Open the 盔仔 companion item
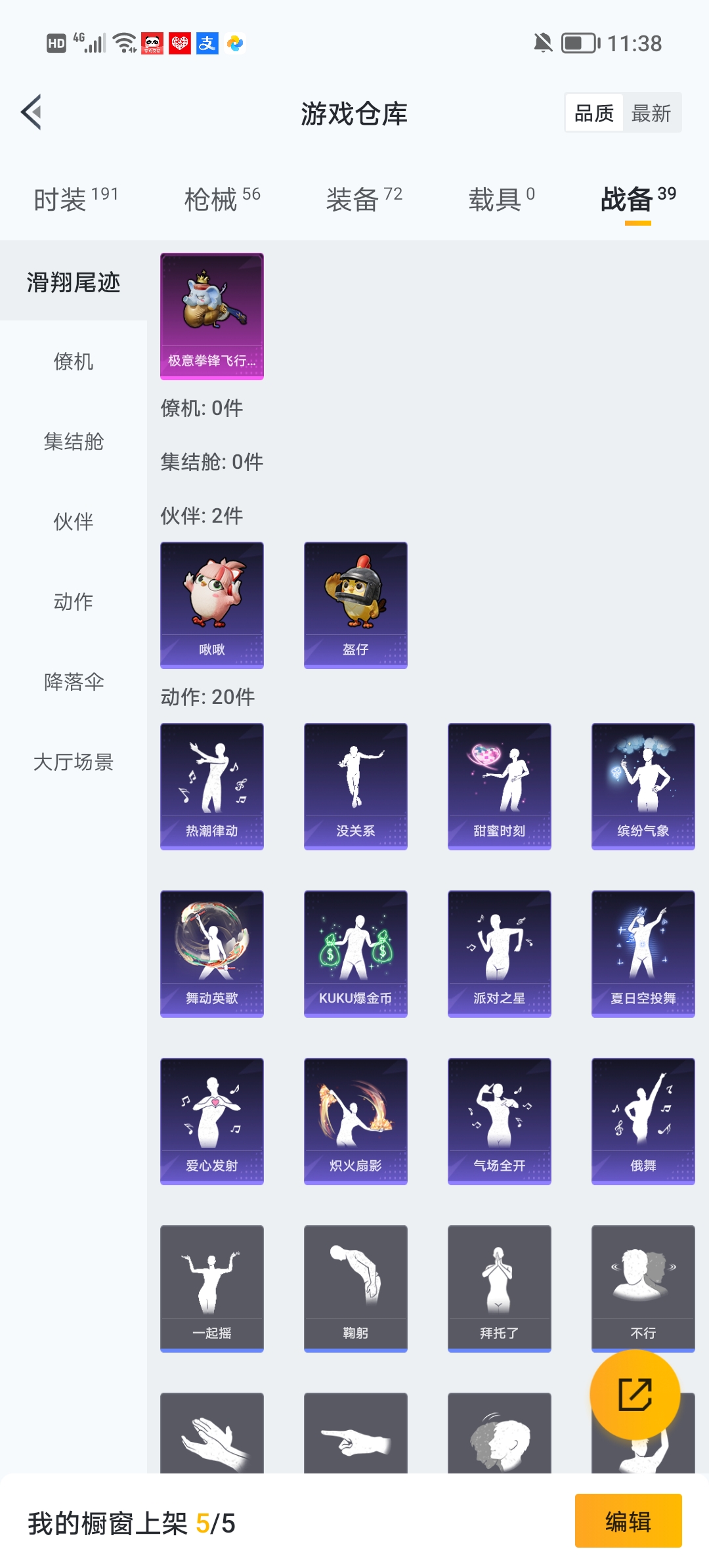 click(x=356, y=605)
